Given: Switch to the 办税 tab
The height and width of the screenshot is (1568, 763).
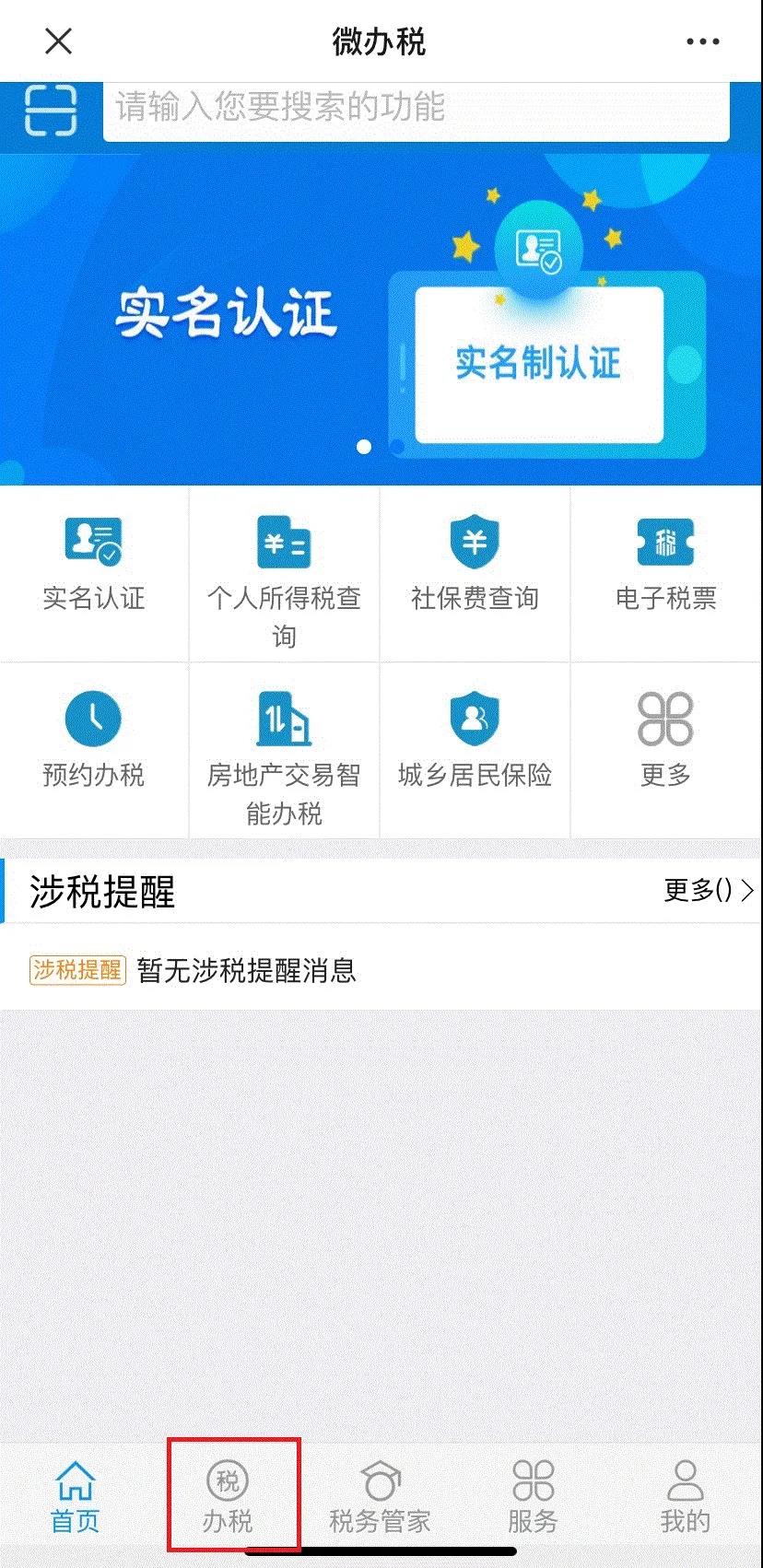Looking at the screenshot, I should (227, 1497).
